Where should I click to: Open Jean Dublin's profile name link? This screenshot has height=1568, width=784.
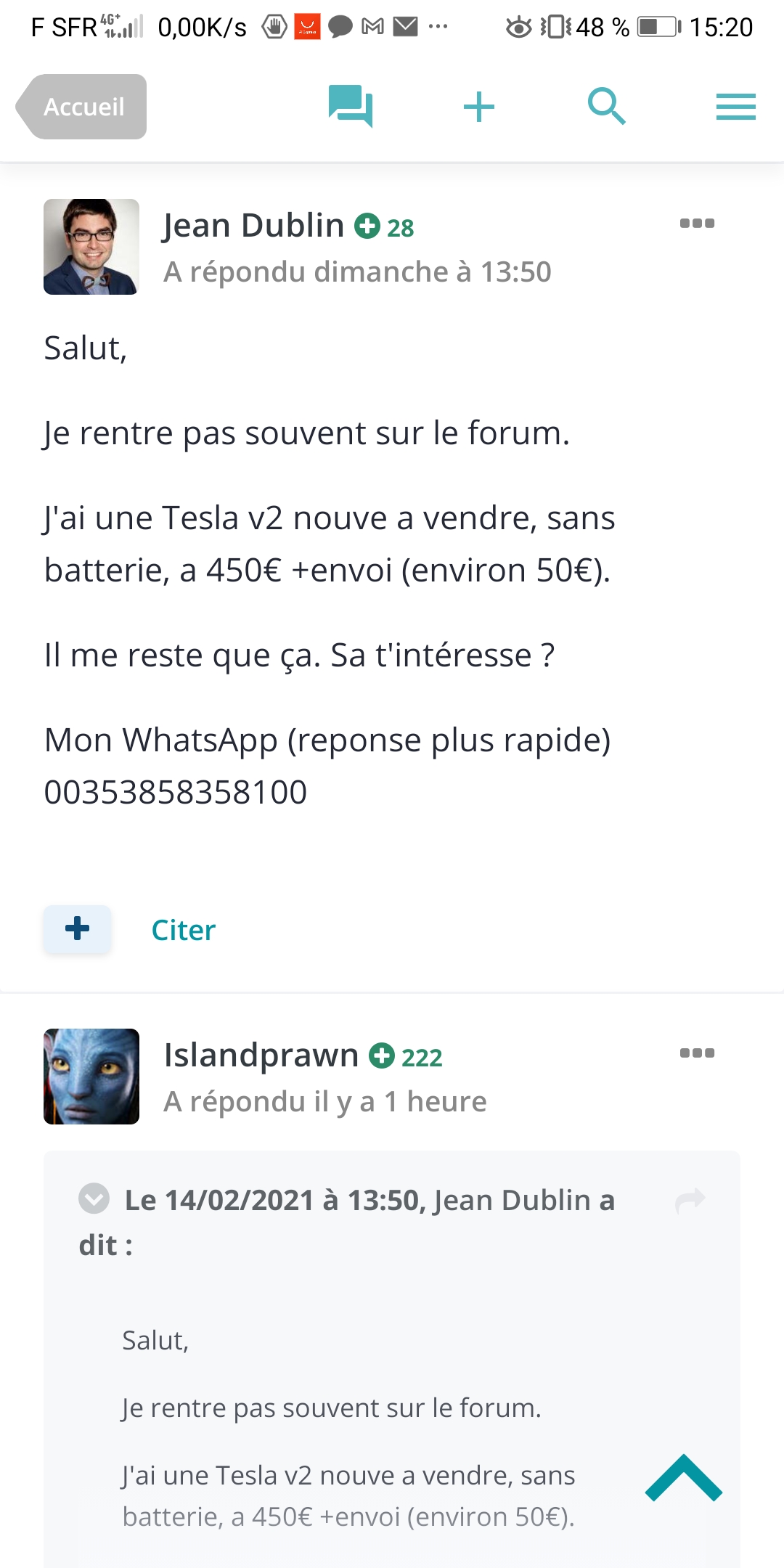click(253, 225)
